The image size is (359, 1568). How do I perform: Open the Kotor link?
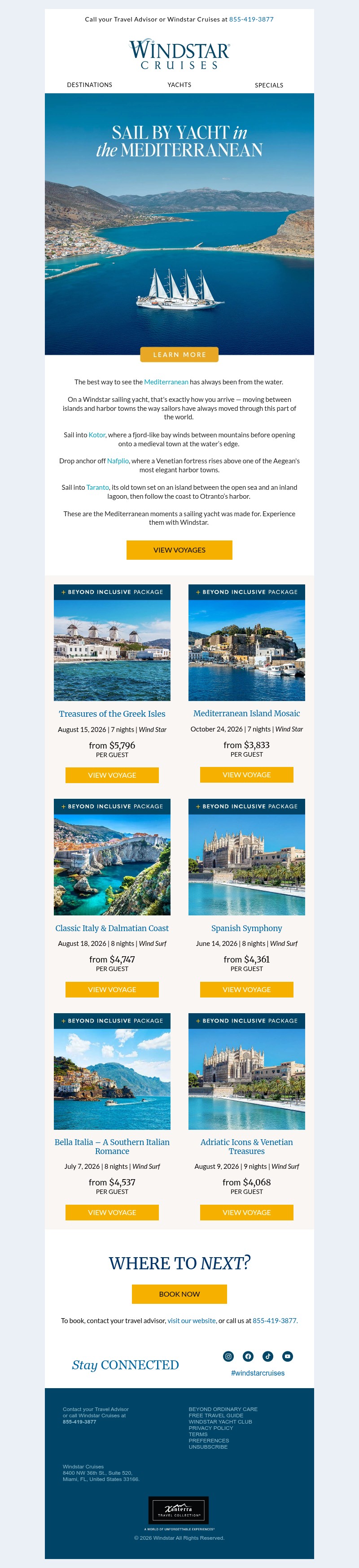tap(97, 435)
